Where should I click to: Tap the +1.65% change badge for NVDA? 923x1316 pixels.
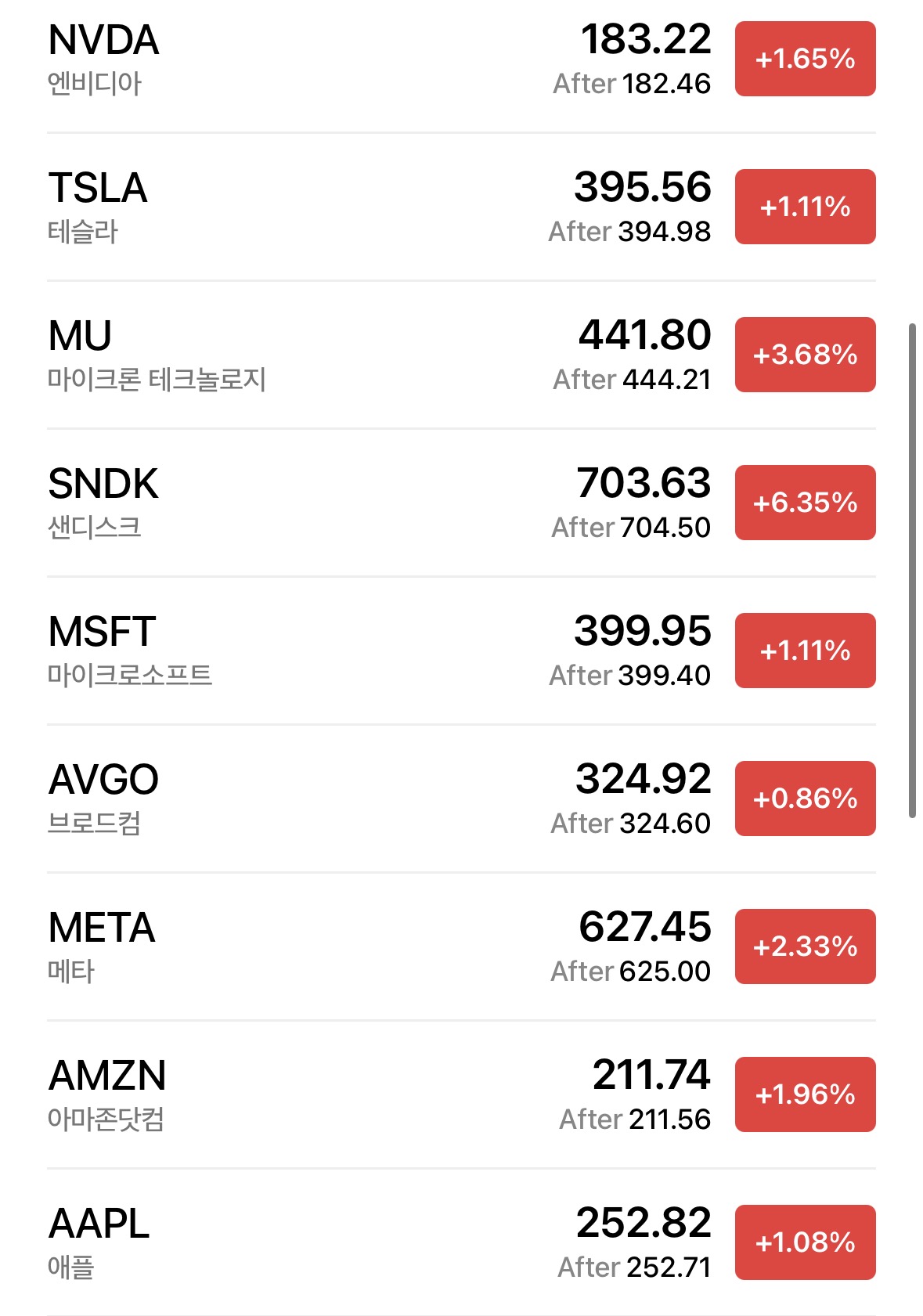pos(805,59)
